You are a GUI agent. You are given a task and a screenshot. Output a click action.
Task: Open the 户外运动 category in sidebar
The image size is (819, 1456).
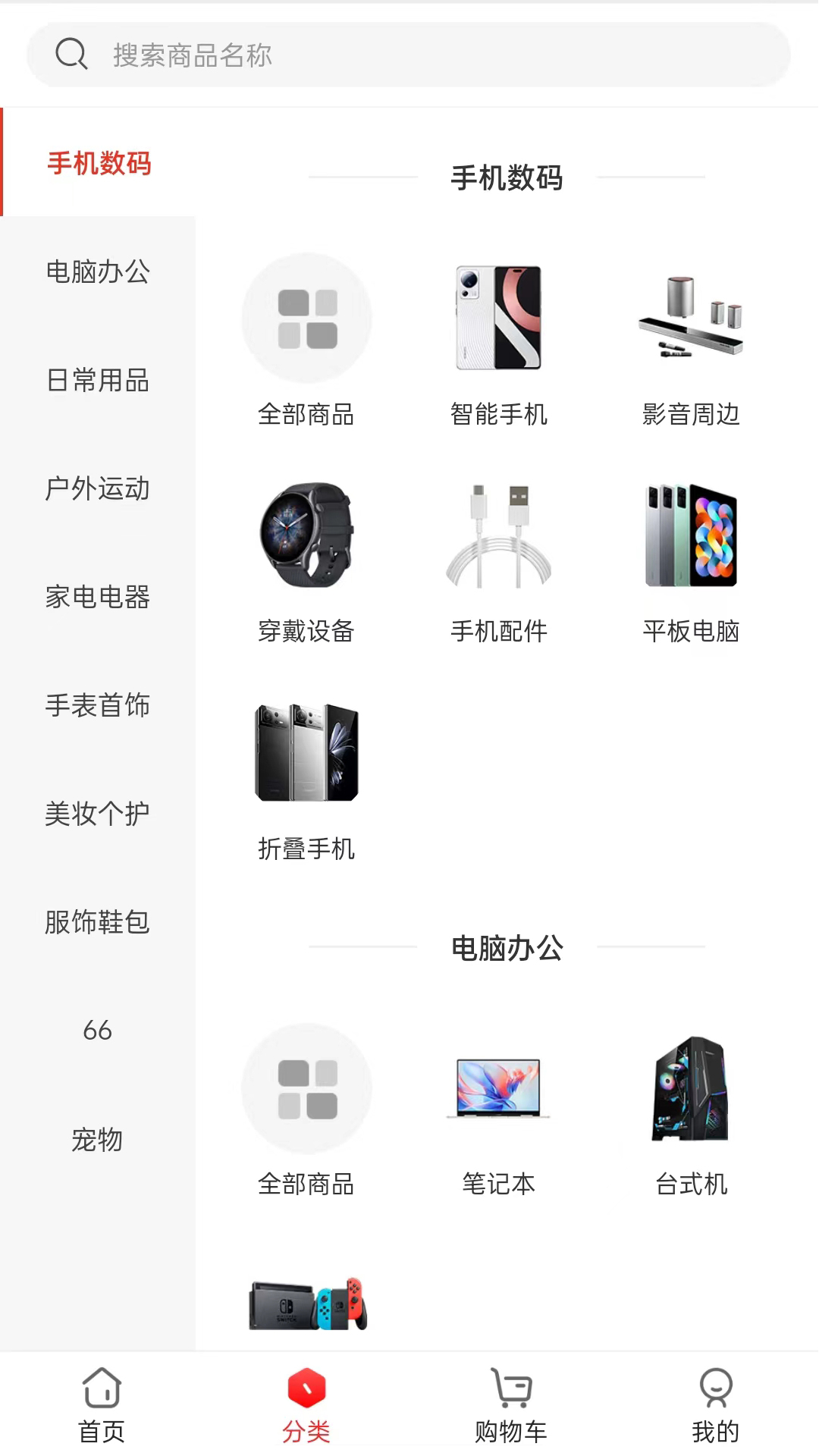[x=99, y=490]
